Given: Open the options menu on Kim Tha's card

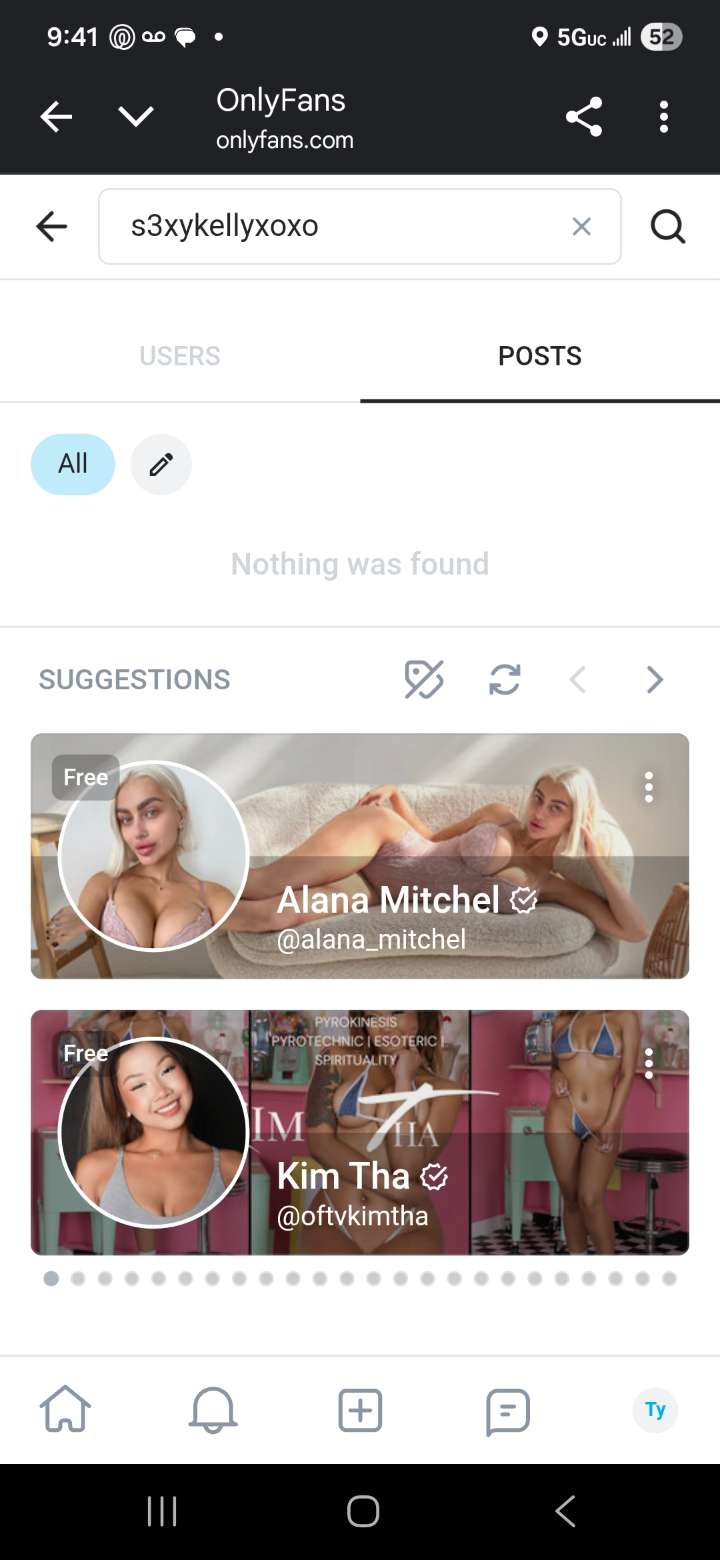Looking at the screenshot, I should point(649,1063).
